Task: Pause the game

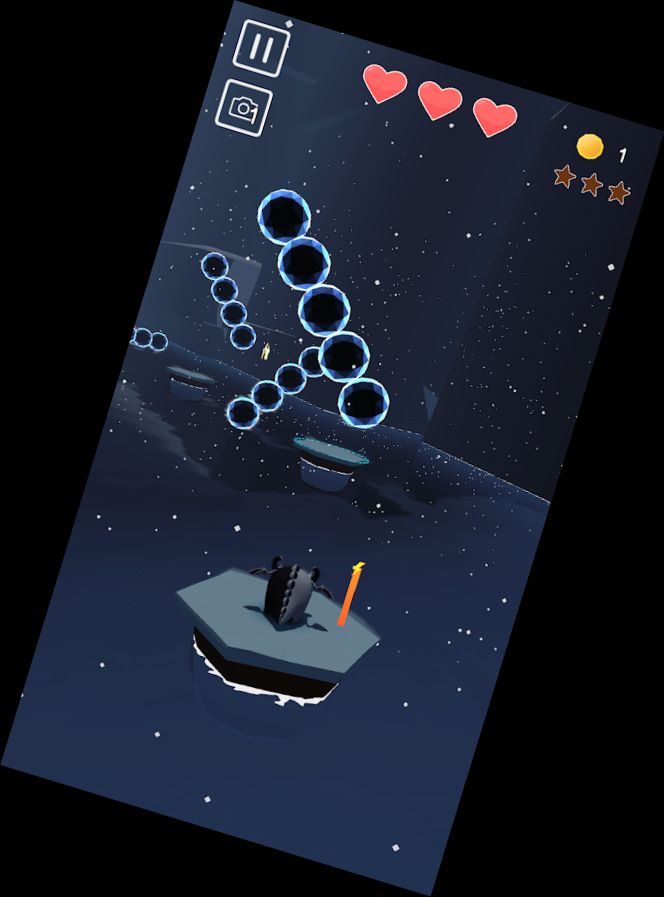Action: (262, 47)
